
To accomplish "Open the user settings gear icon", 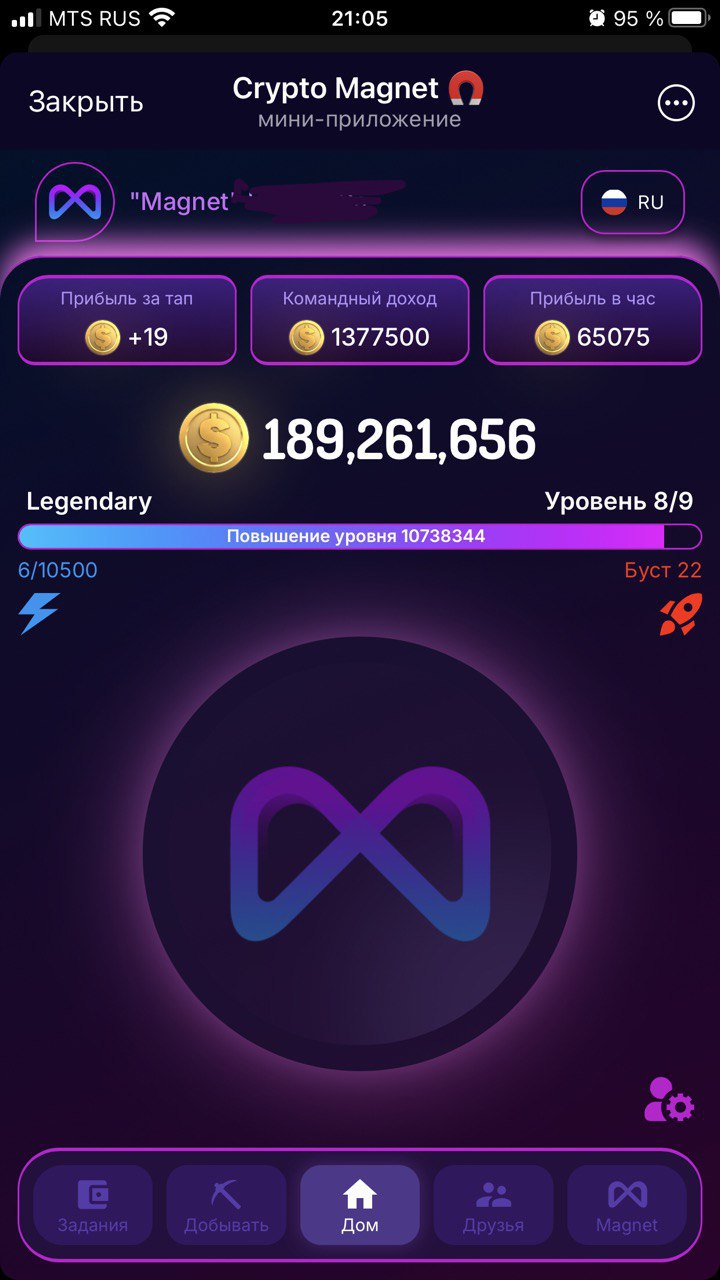I will pos(668,1099).
